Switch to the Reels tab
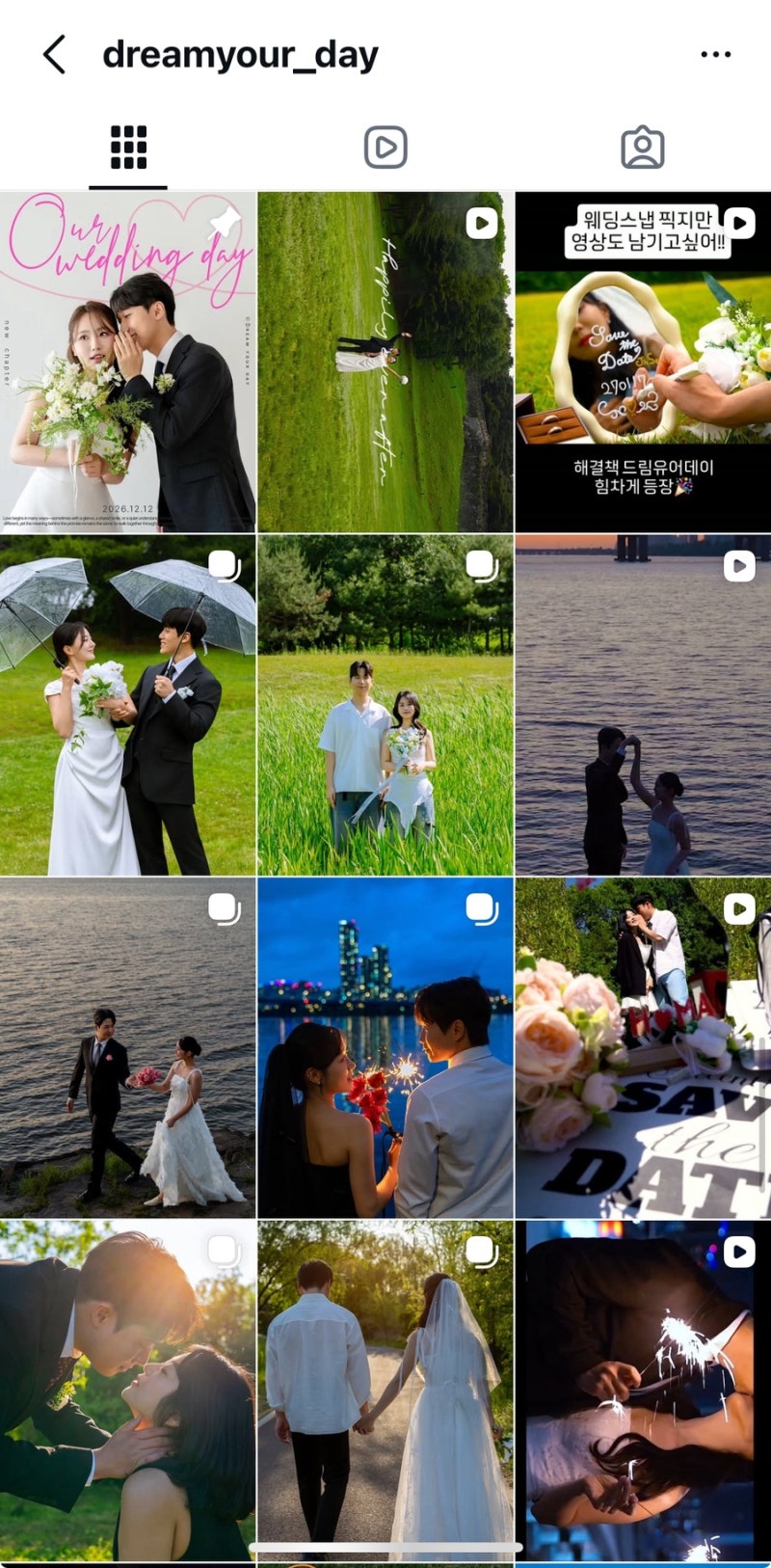 [x=385, y=148]
